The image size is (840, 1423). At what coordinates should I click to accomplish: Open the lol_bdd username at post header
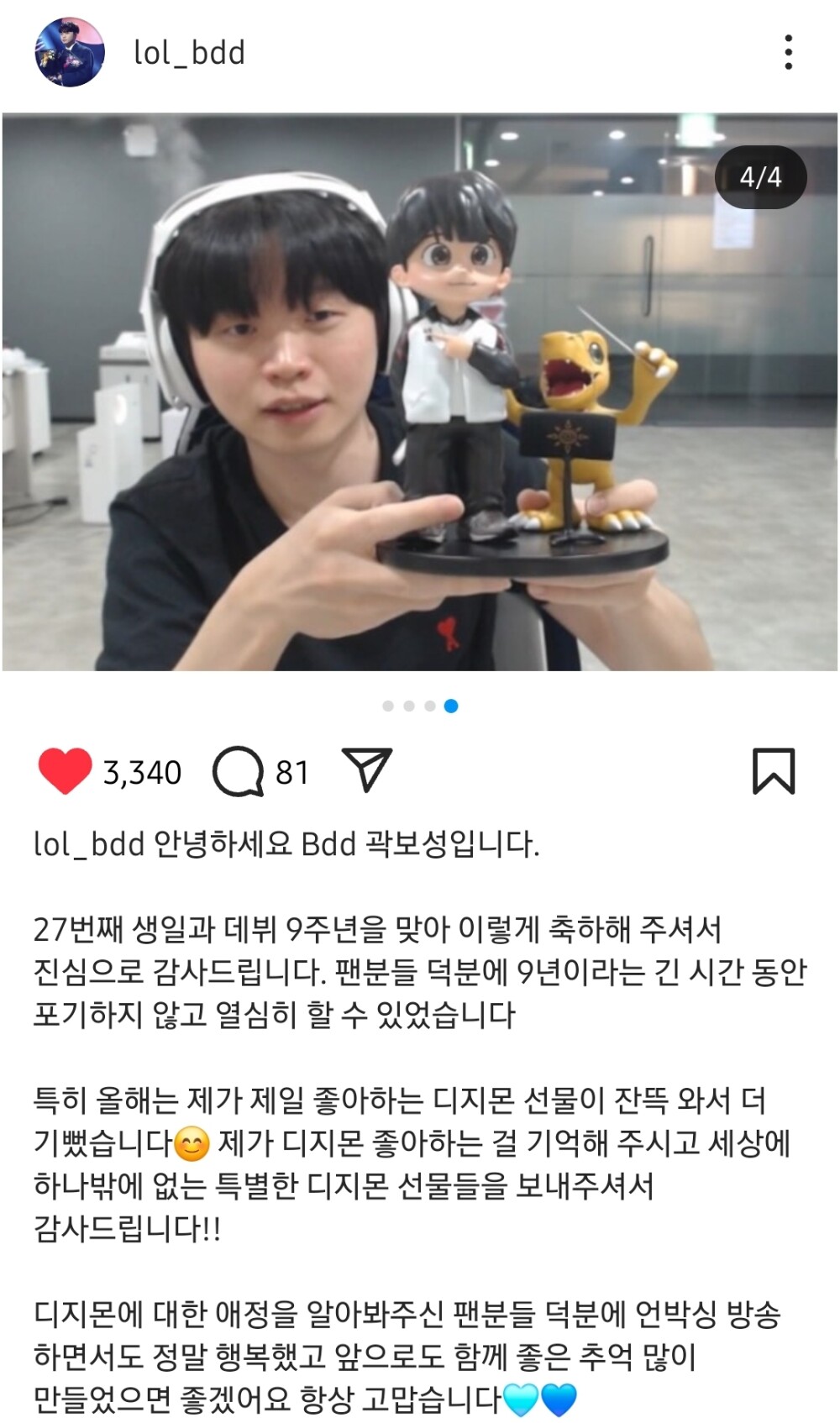189,53
